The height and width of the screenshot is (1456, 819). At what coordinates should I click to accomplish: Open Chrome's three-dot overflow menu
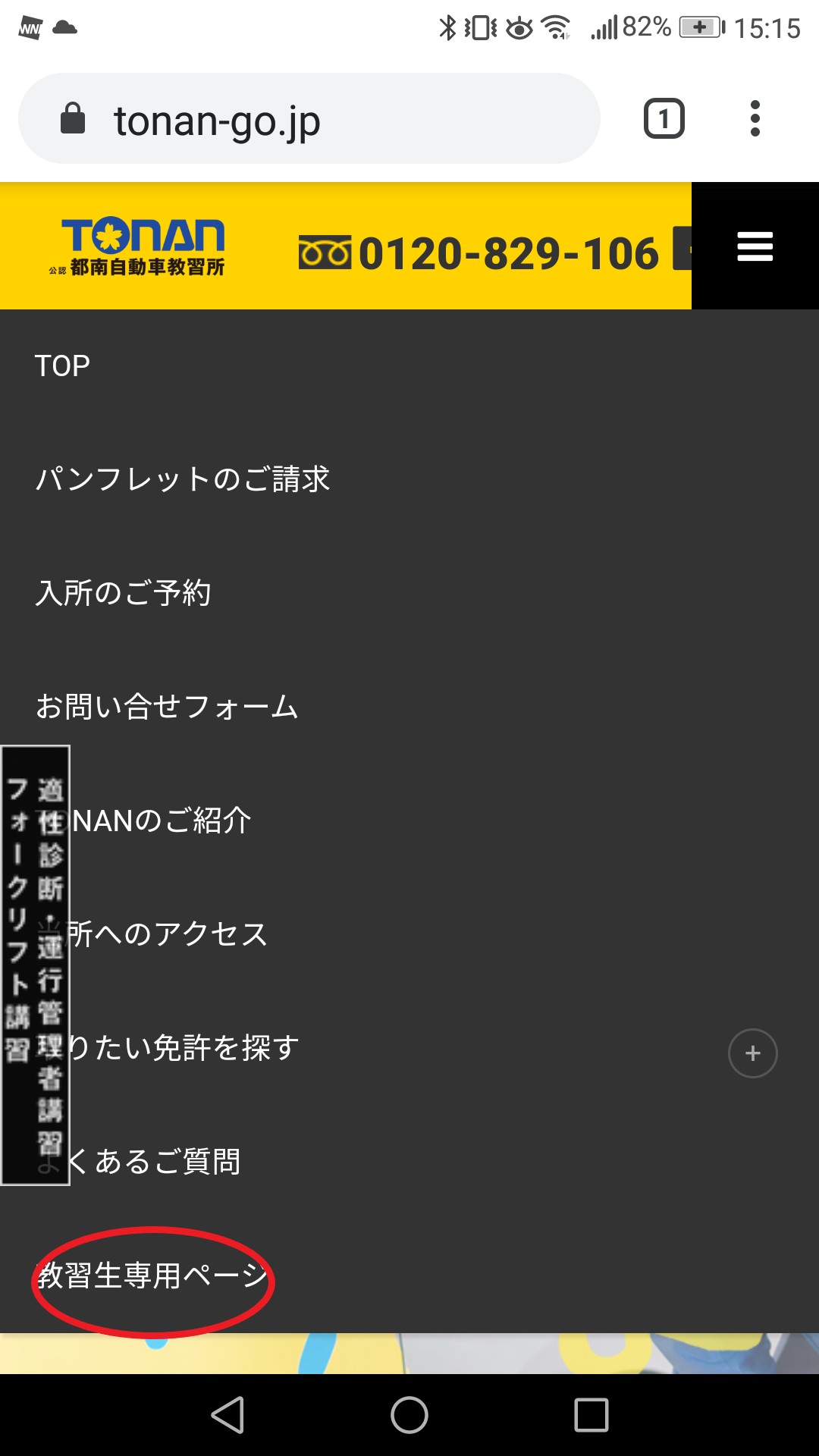pos(755,119)
